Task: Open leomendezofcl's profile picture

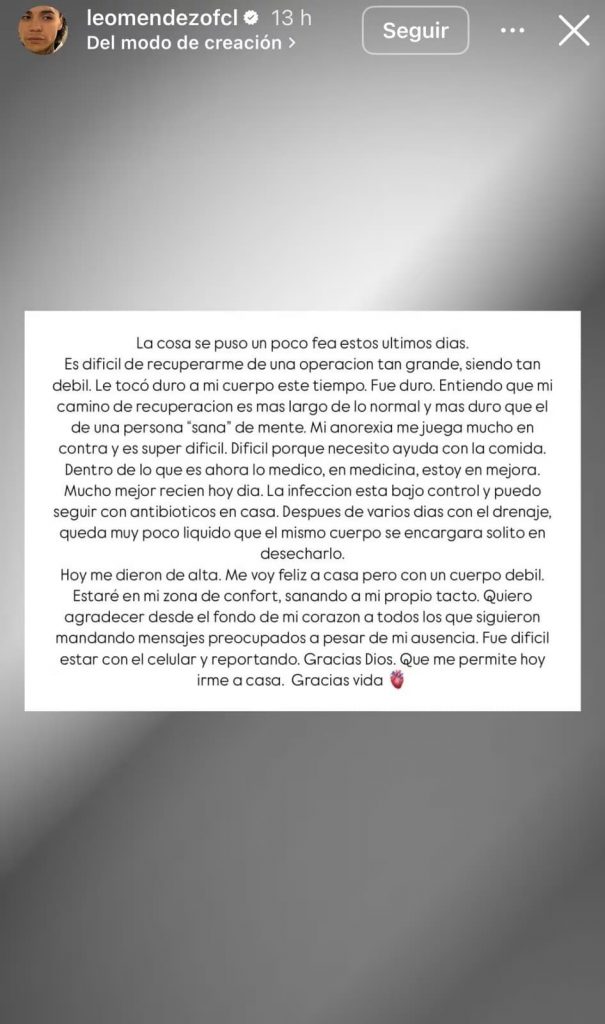Action: 42,30
